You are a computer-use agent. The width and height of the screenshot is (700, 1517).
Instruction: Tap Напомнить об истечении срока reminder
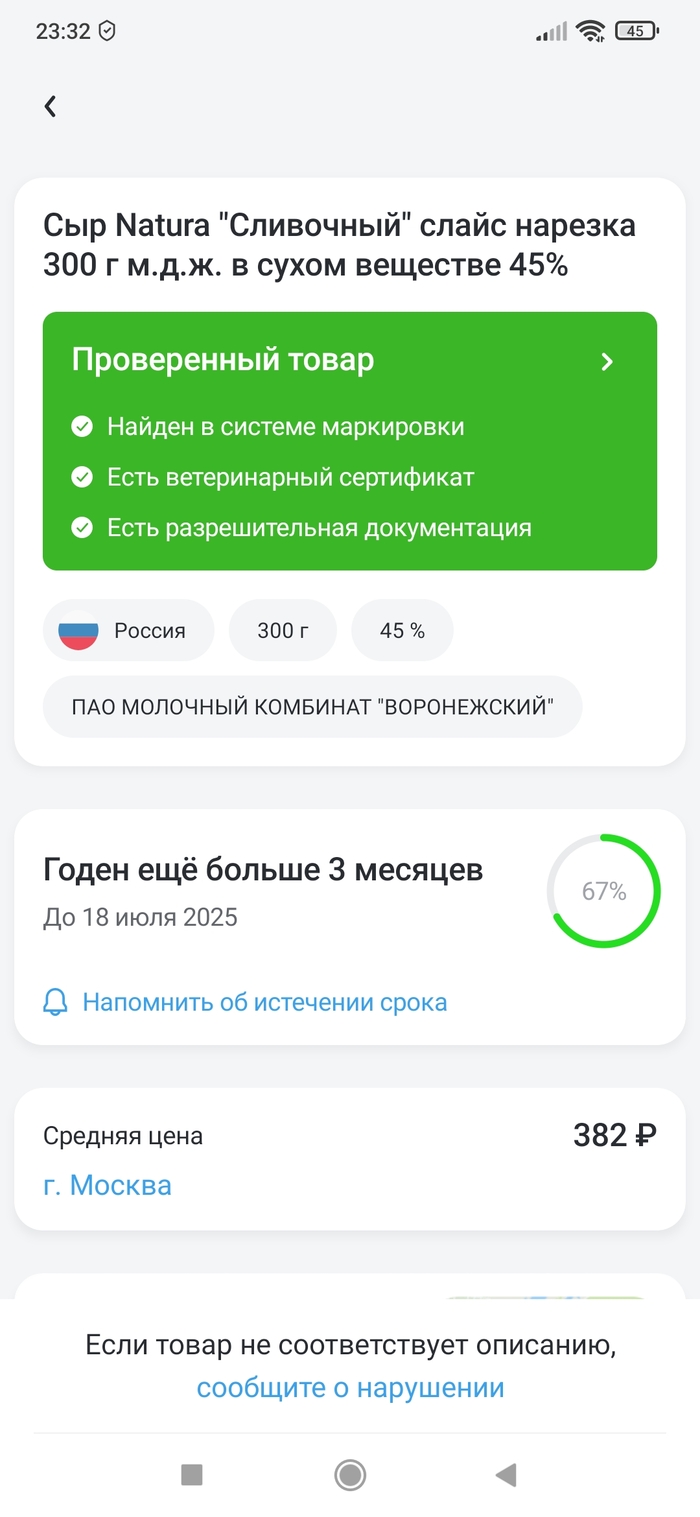[x=264, y=1002]
